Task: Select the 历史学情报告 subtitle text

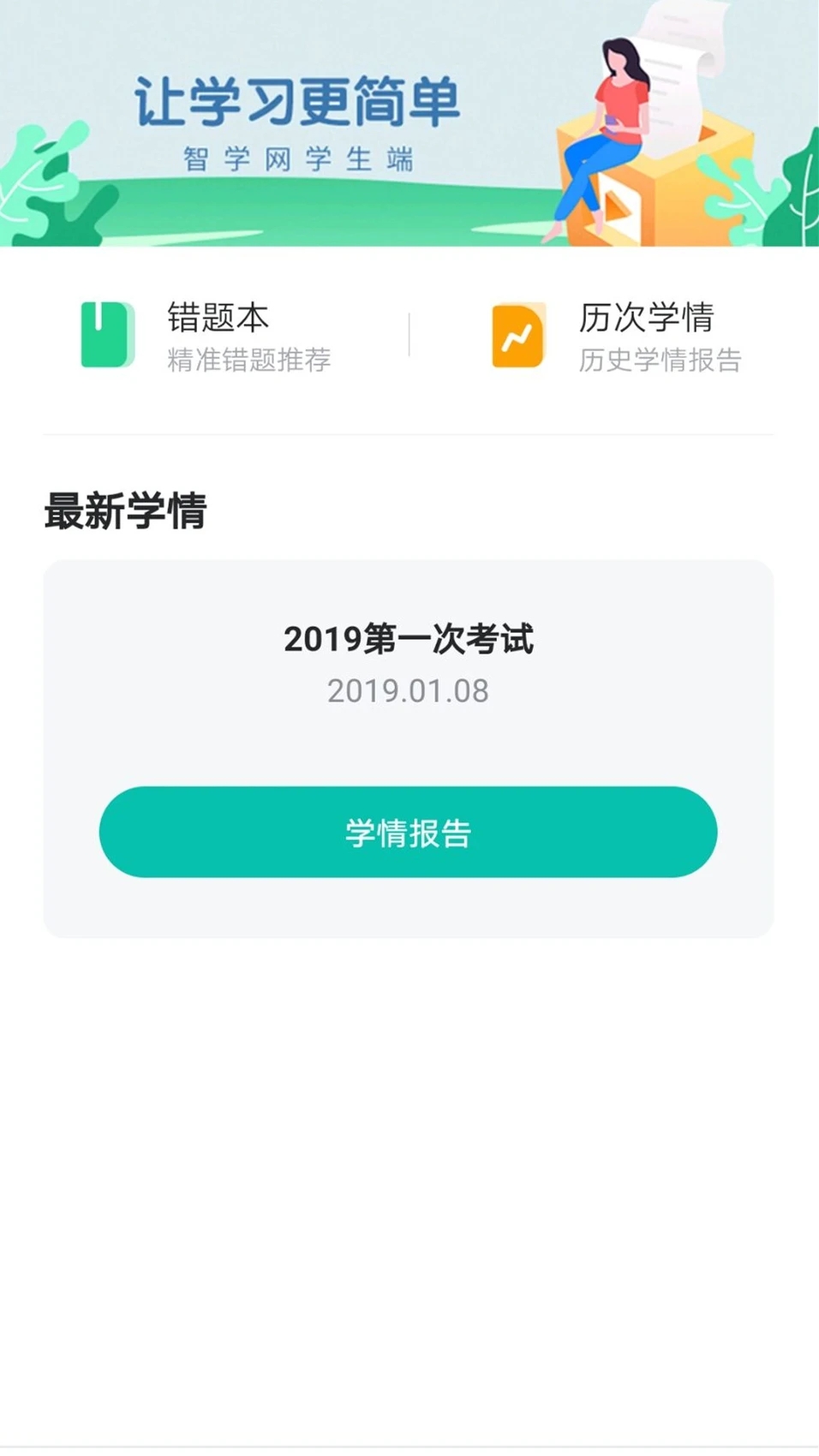Action: [661, 360]
